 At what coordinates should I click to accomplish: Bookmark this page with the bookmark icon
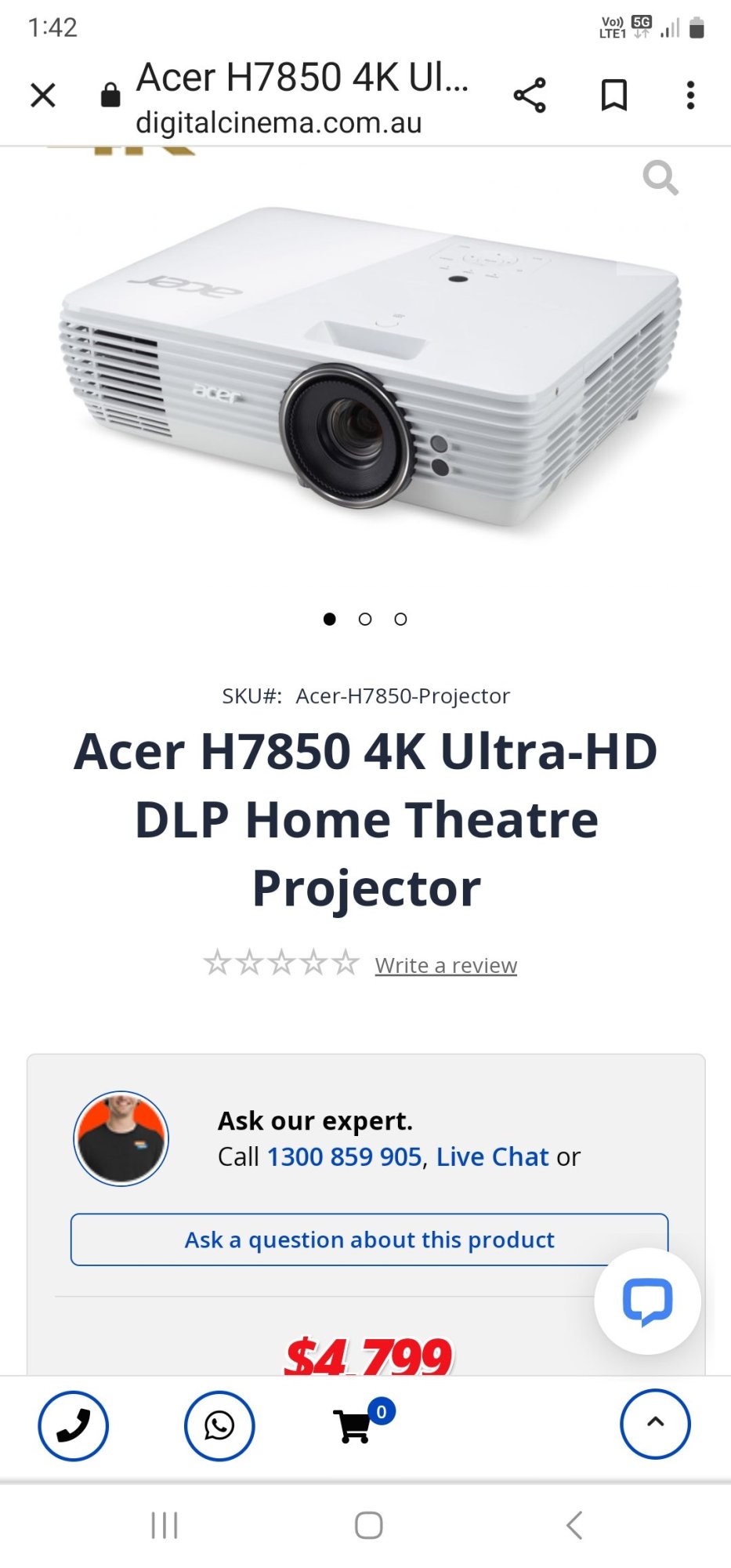(615, 95)
